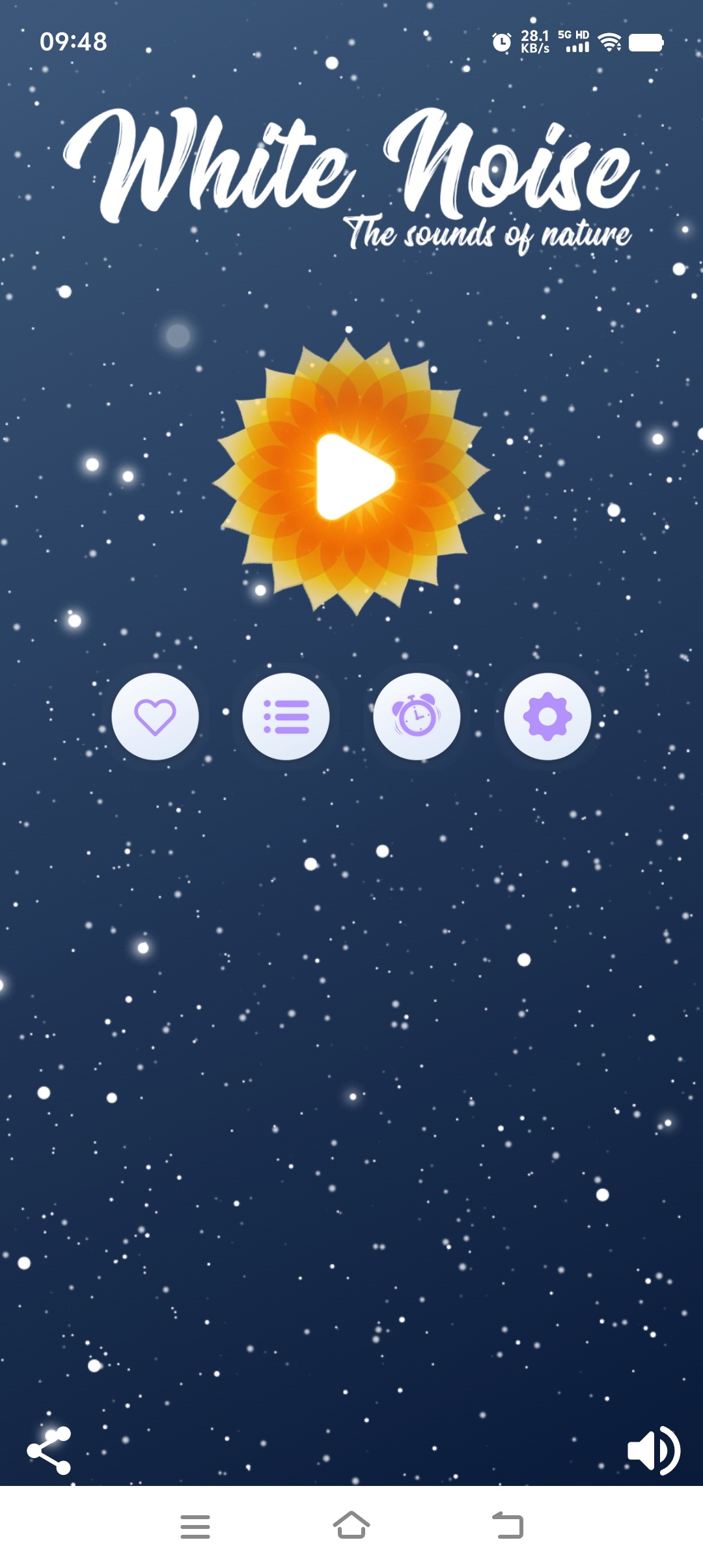Image resolution: width=703 pixels, height=1568 pixels.
Task: Open the recent apps menu button
Action: 195,1527
